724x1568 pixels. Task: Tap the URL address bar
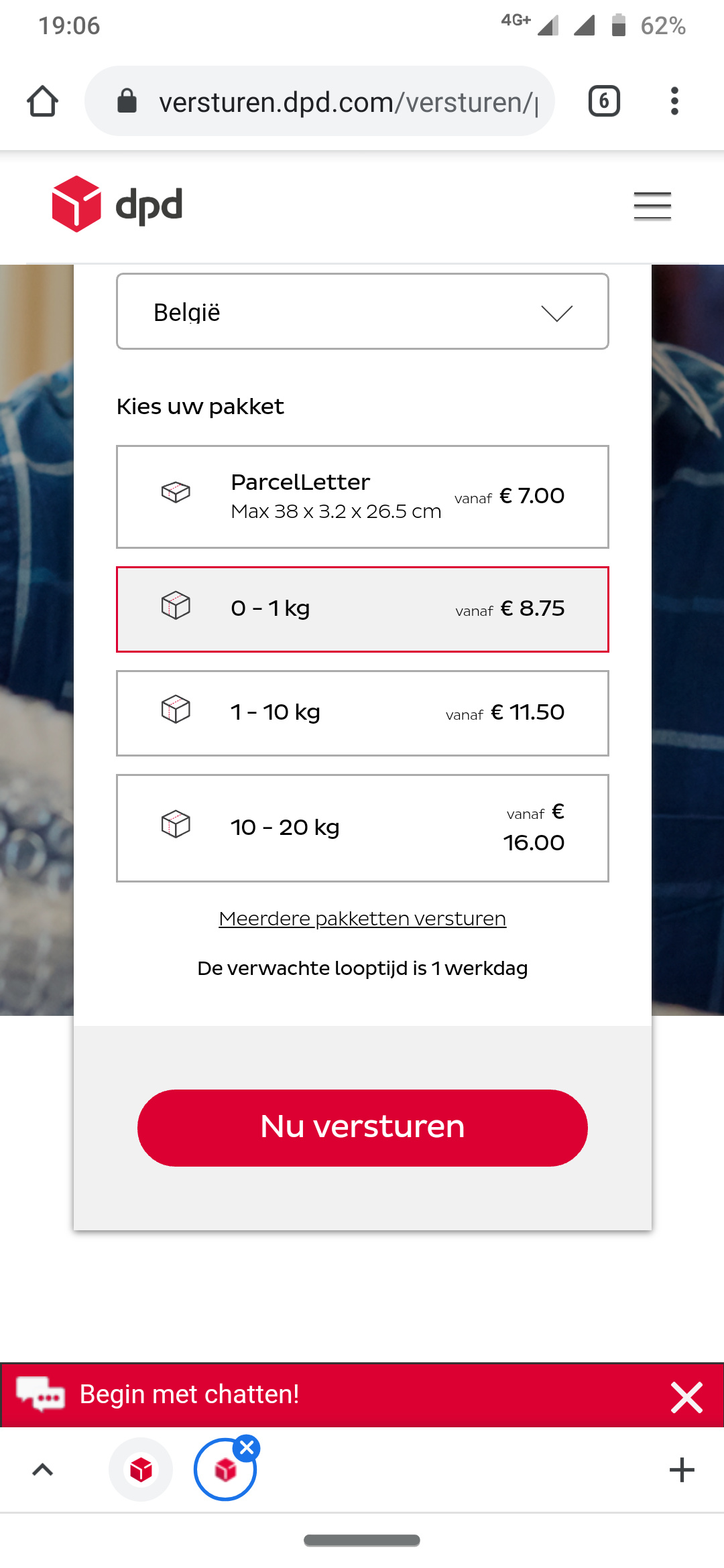pos(320,102)
